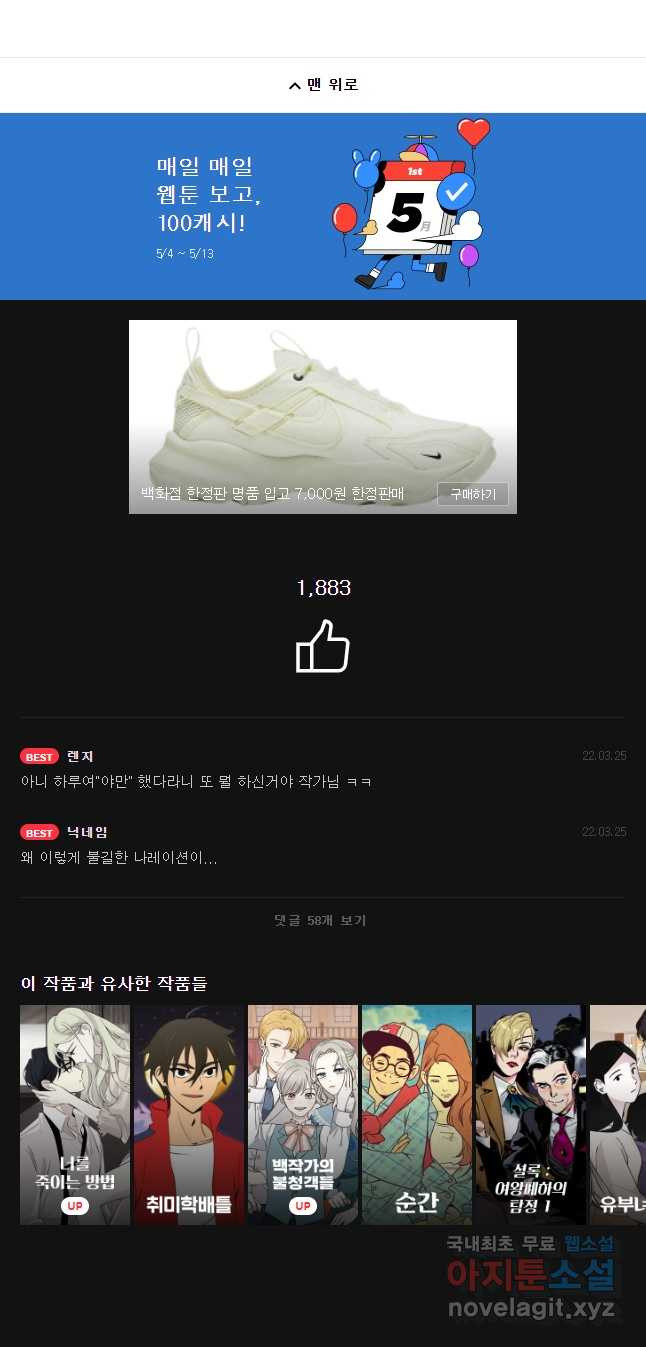Open the webtoon 너를 죽이는 방법
The width and height of the screenshot is (646, 1347).
pyautogui.click(x=75, y=1114)
